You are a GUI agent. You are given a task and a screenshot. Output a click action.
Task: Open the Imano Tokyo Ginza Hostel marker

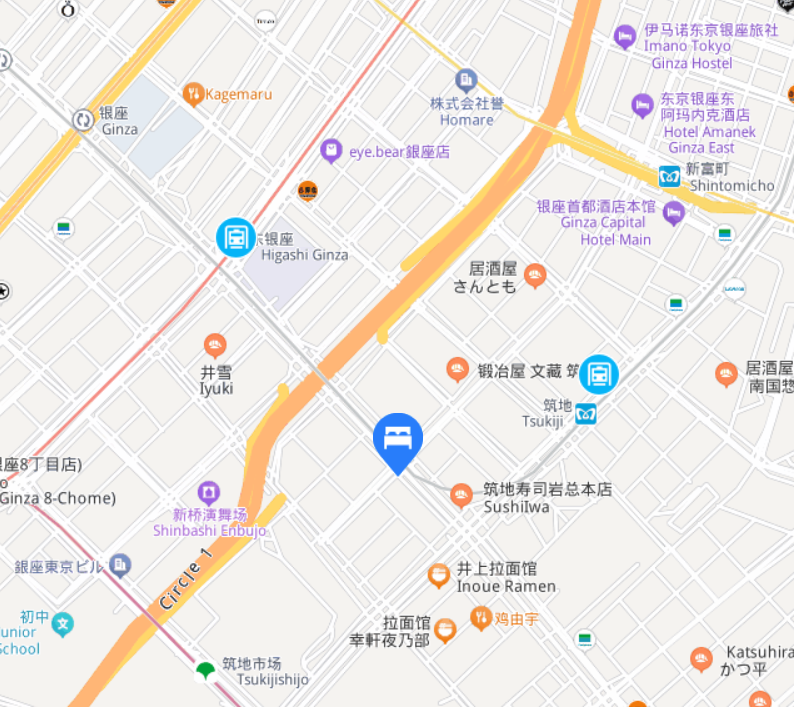625,38
